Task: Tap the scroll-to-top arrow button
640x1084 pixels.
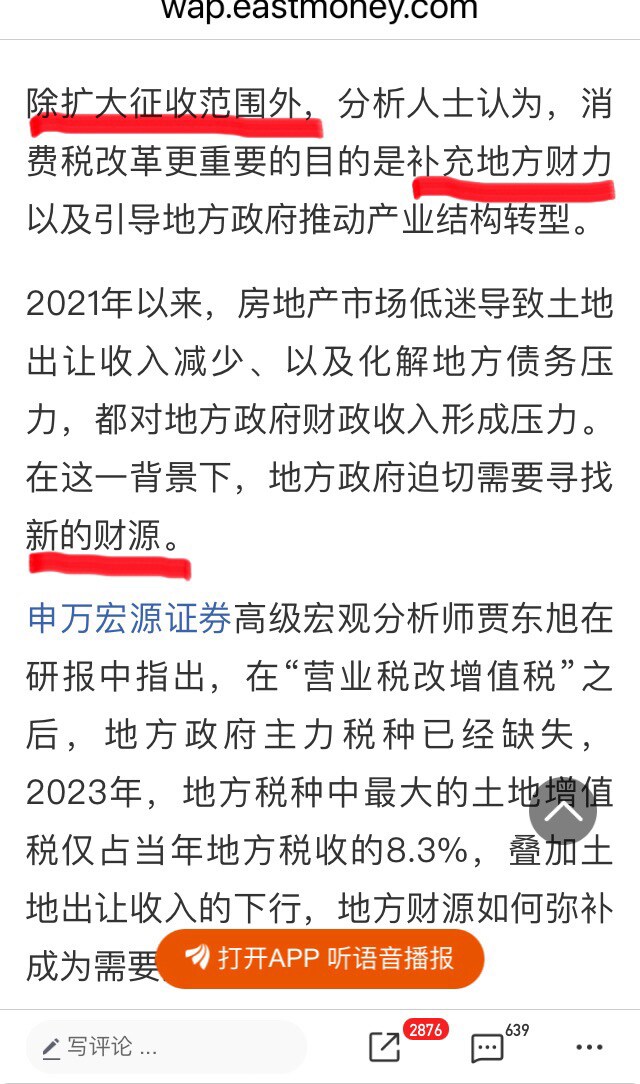Action: click(x=562, y=808)
